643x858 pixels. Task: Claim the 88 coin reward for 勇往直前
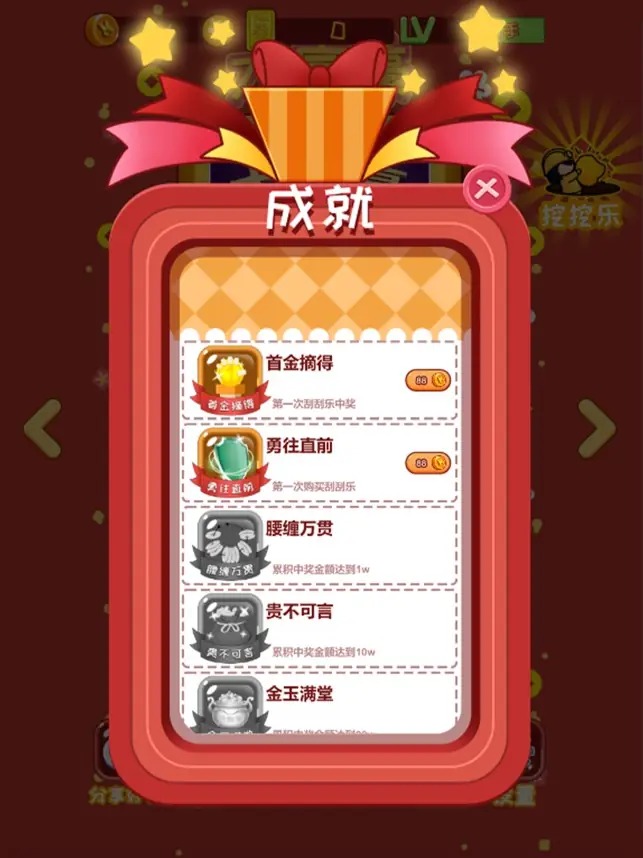click(427, 463)
